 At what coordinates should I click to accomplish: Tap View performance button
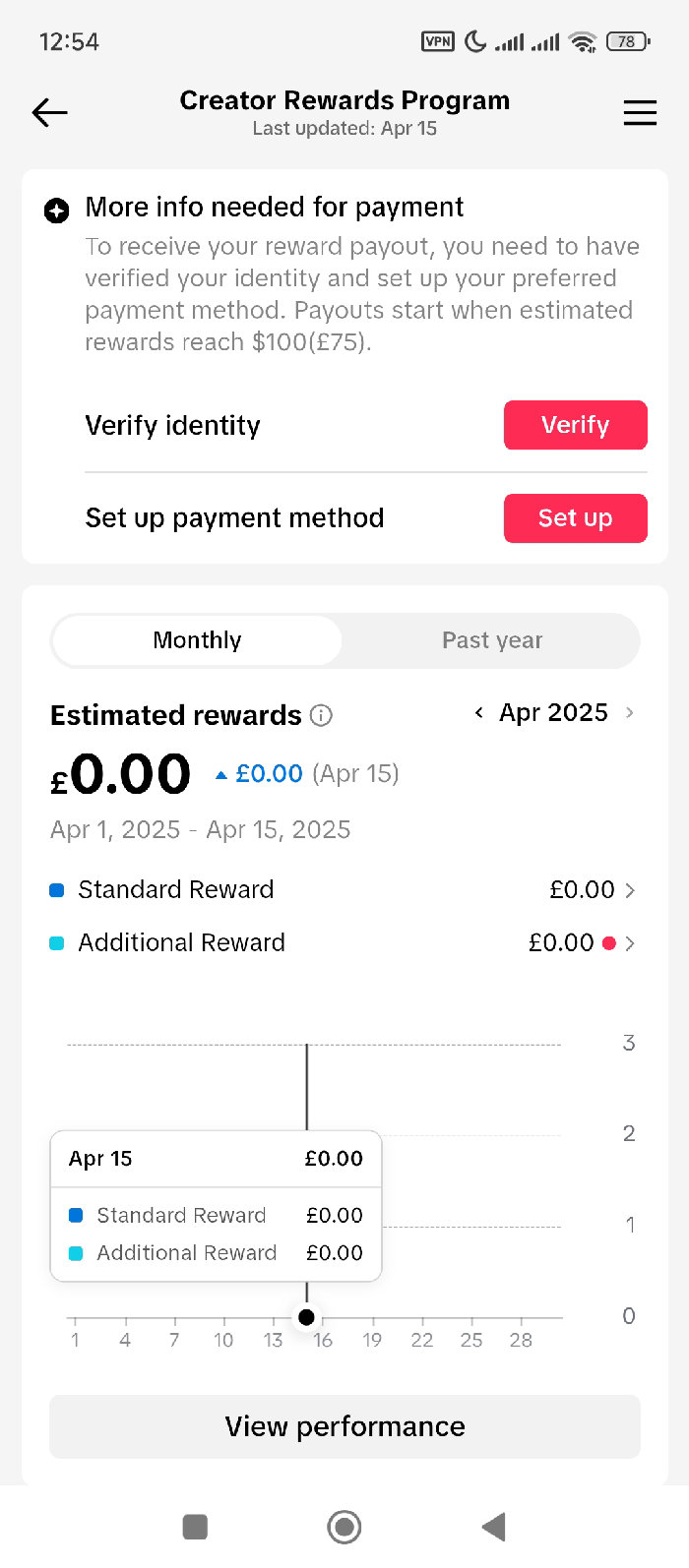344,1426
